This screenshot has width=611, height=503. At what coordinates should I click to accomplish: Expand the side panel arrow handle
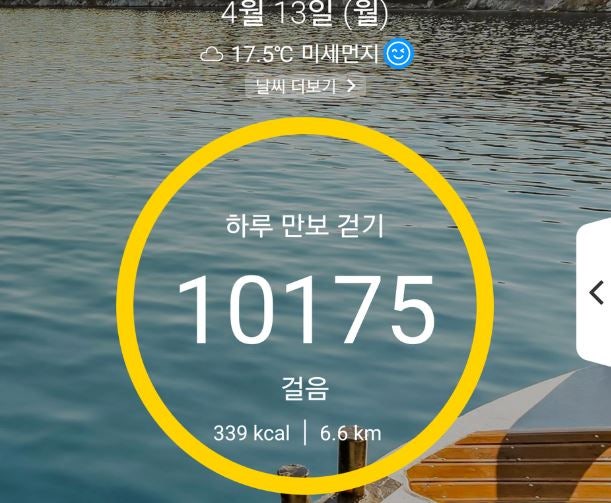[596, 292]
